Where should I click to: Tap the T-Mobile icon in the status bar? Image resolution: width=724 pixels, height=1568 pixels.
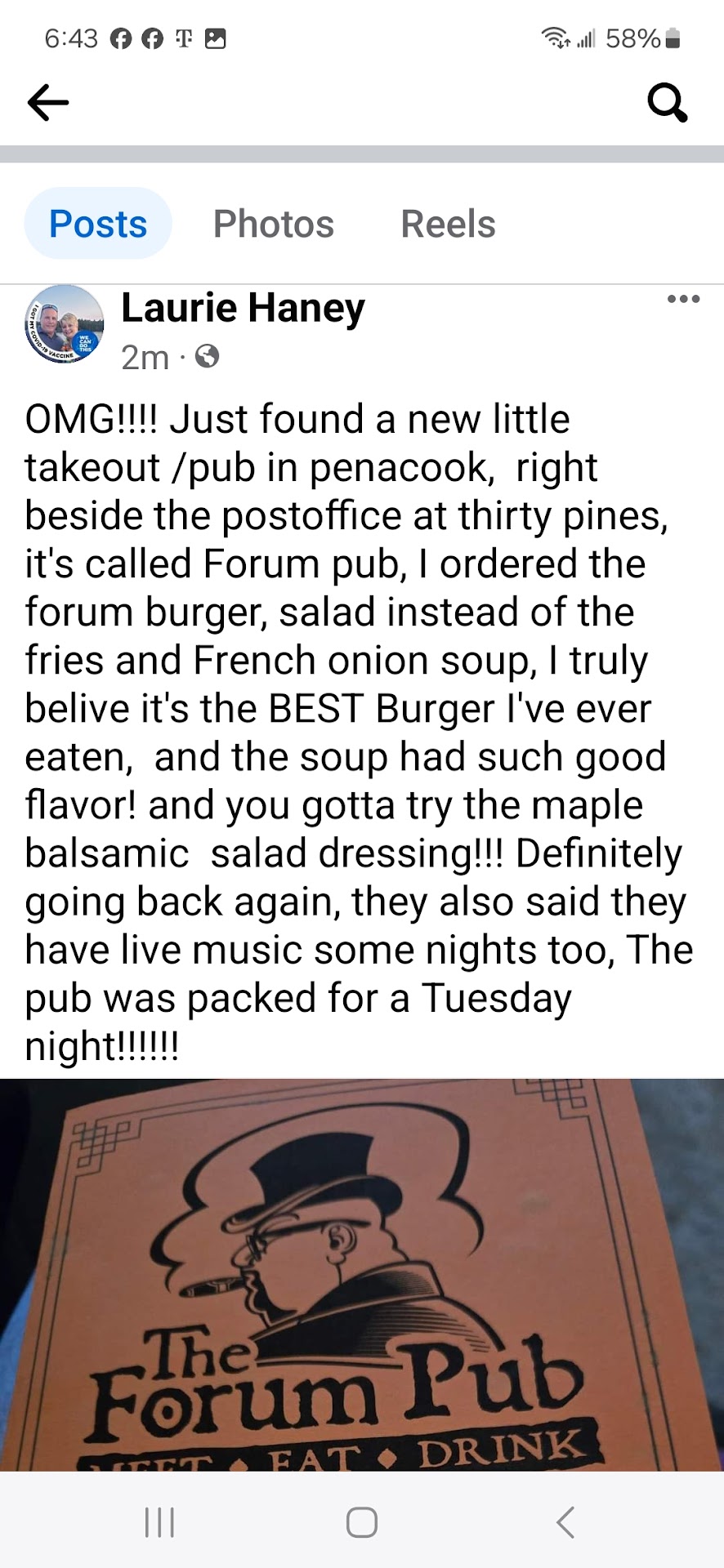click(x=181, y=38)
